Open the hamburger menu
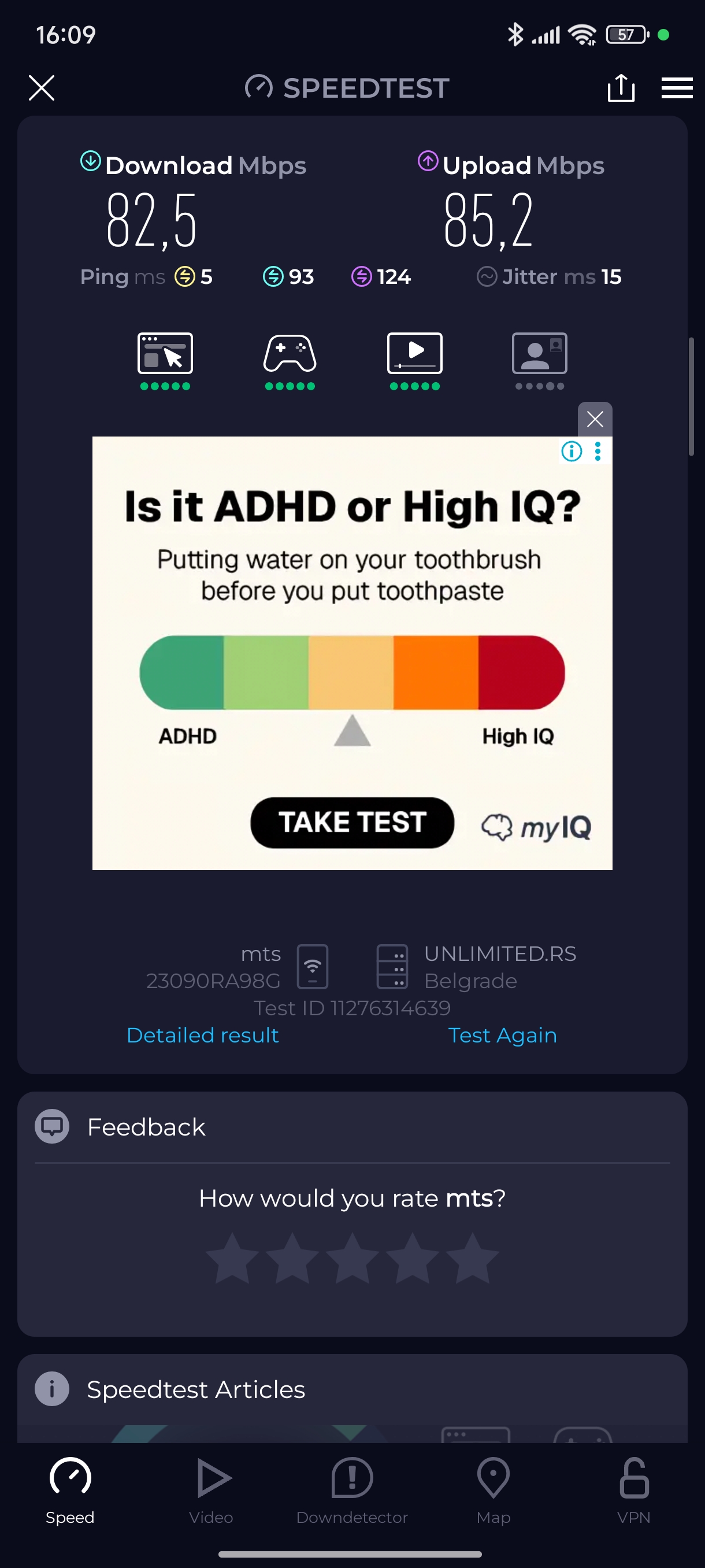The image size is (705, 1568). click(x=677, y=88)
